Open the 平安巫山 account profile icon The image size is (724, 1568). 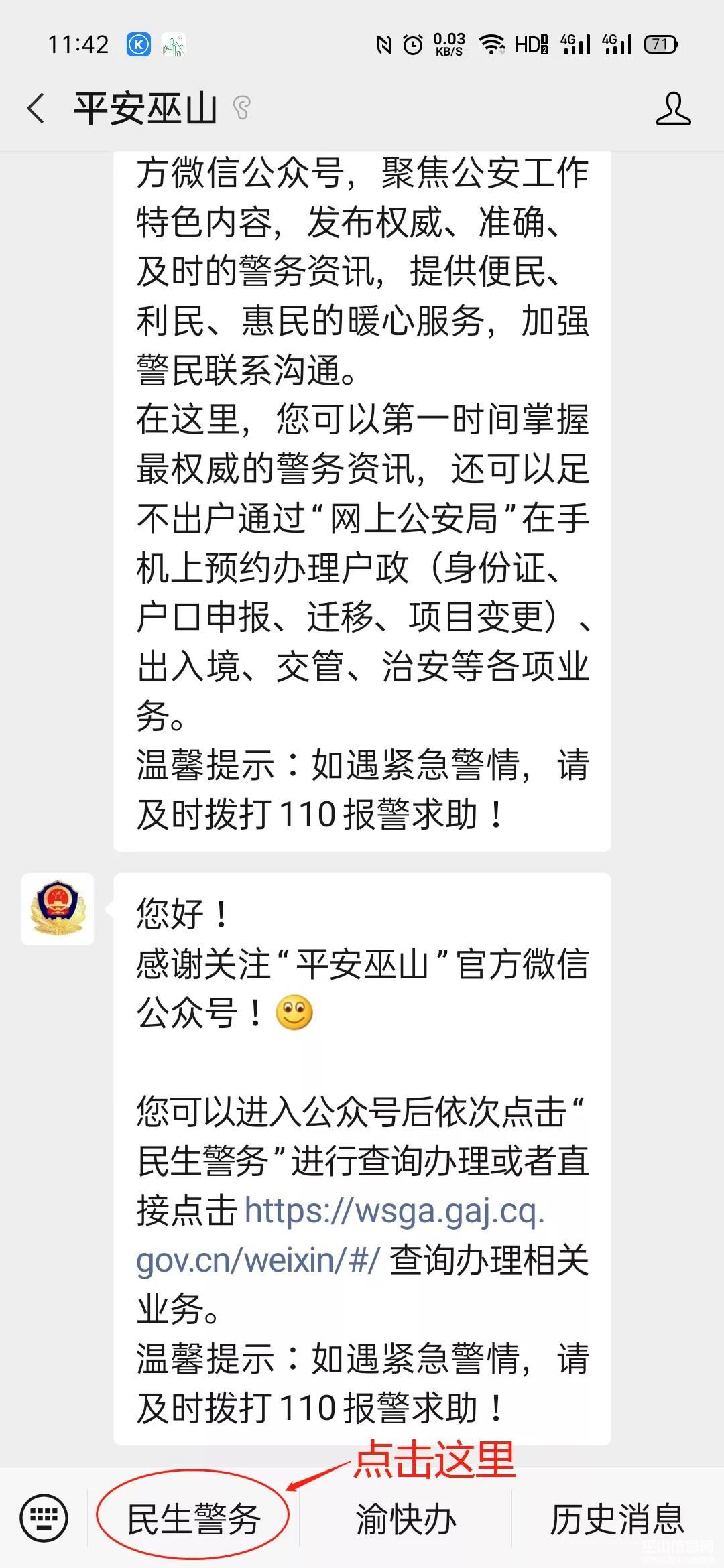pyautogui.click(x=673, y=109)
